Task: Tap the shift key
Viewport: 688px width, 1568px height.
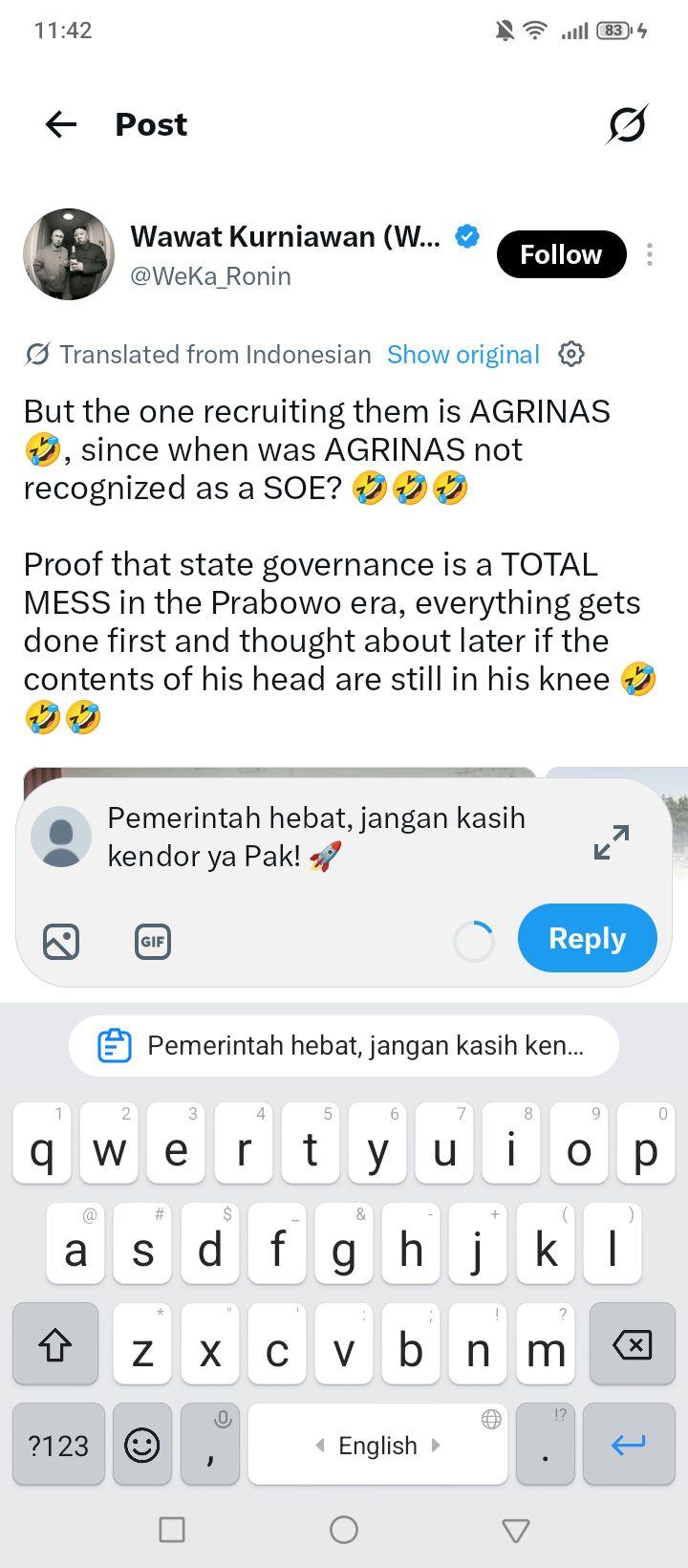Action: 55,1345
